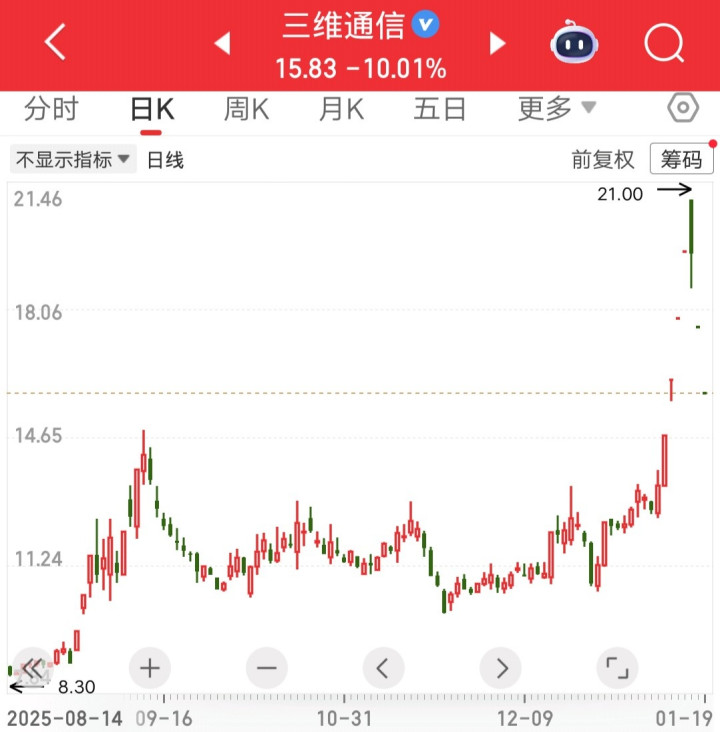Expand the 更多 chart options
The image size is (720, 732).
(x=556, y=109)
